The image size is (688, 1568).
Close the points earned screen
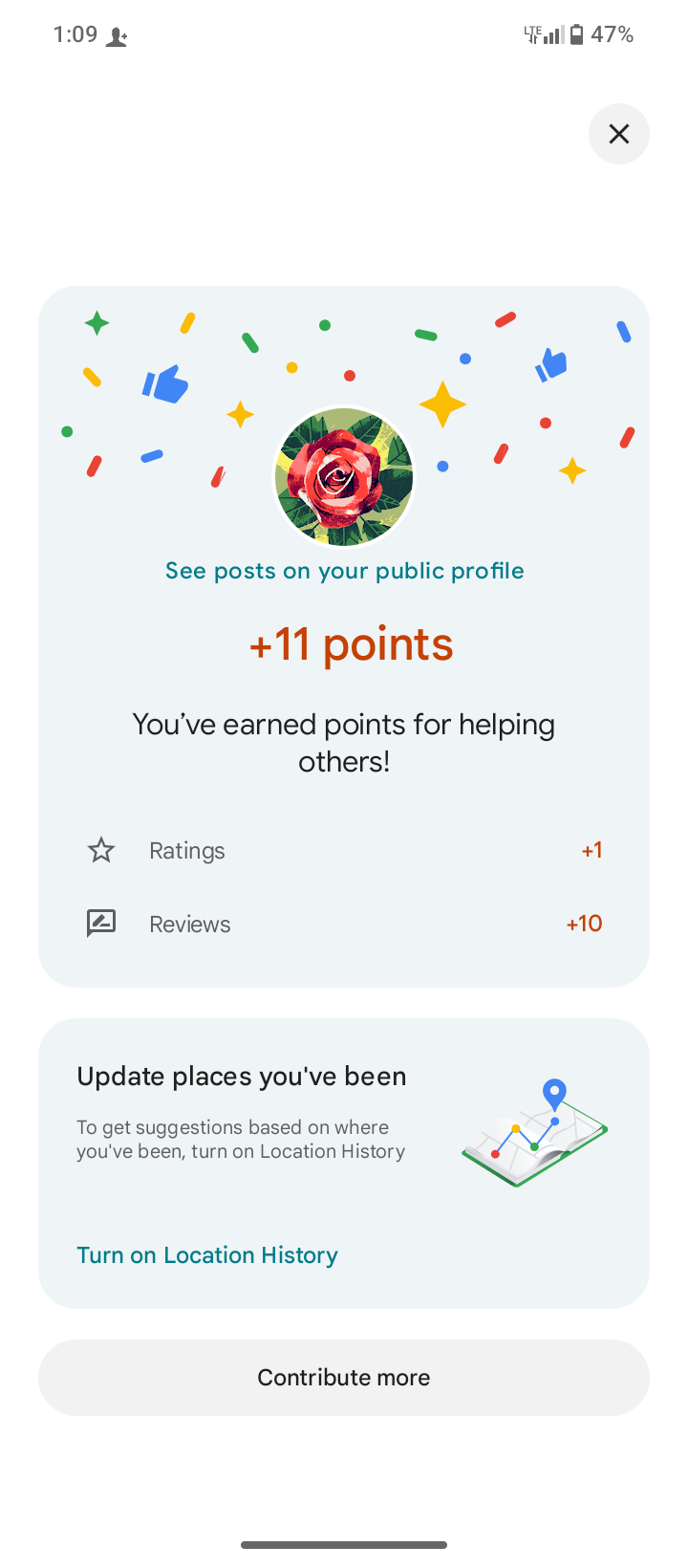(x=619, y=134)
